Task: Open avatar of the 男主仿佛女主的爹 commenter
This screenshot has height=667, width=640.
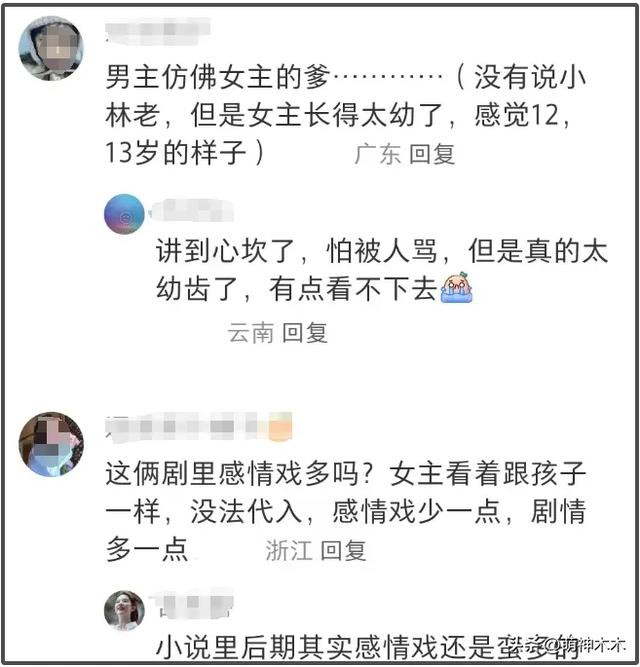Action: pos(51,47)
